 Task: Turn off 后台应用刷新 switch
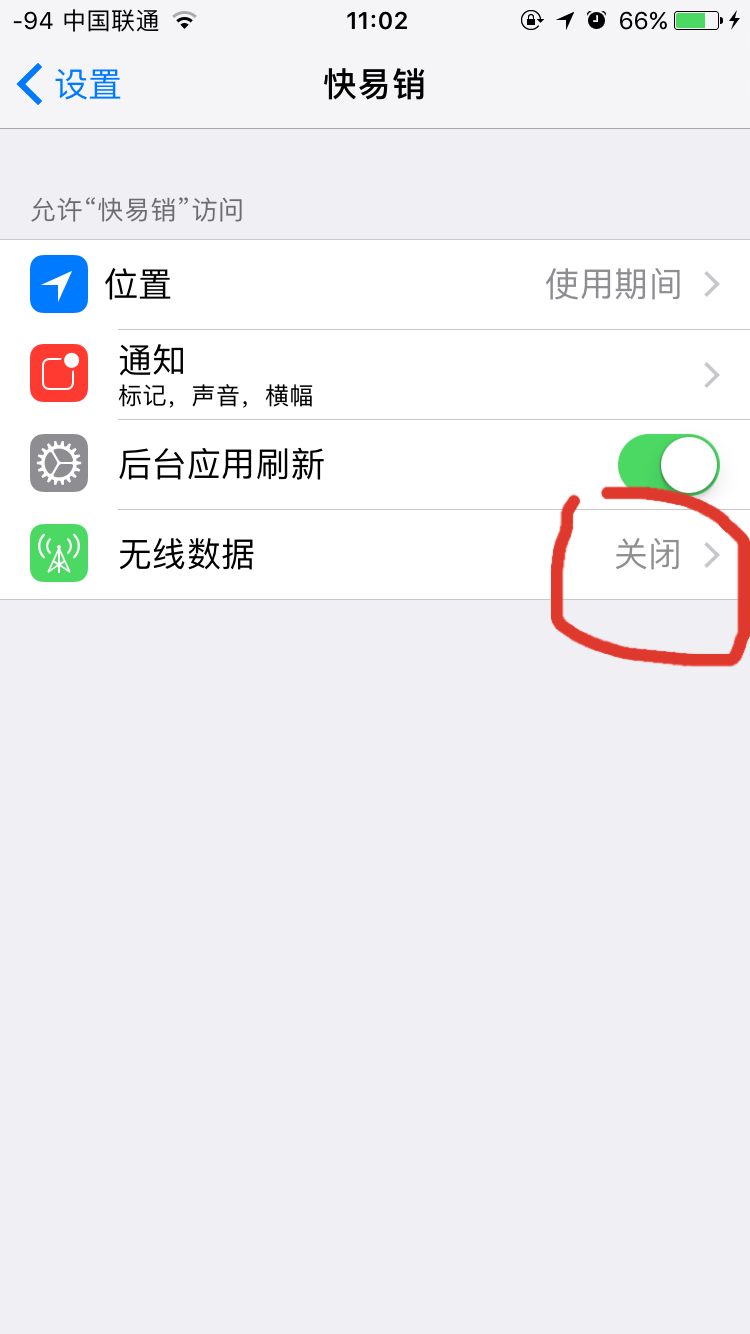[x=668, y=465]
